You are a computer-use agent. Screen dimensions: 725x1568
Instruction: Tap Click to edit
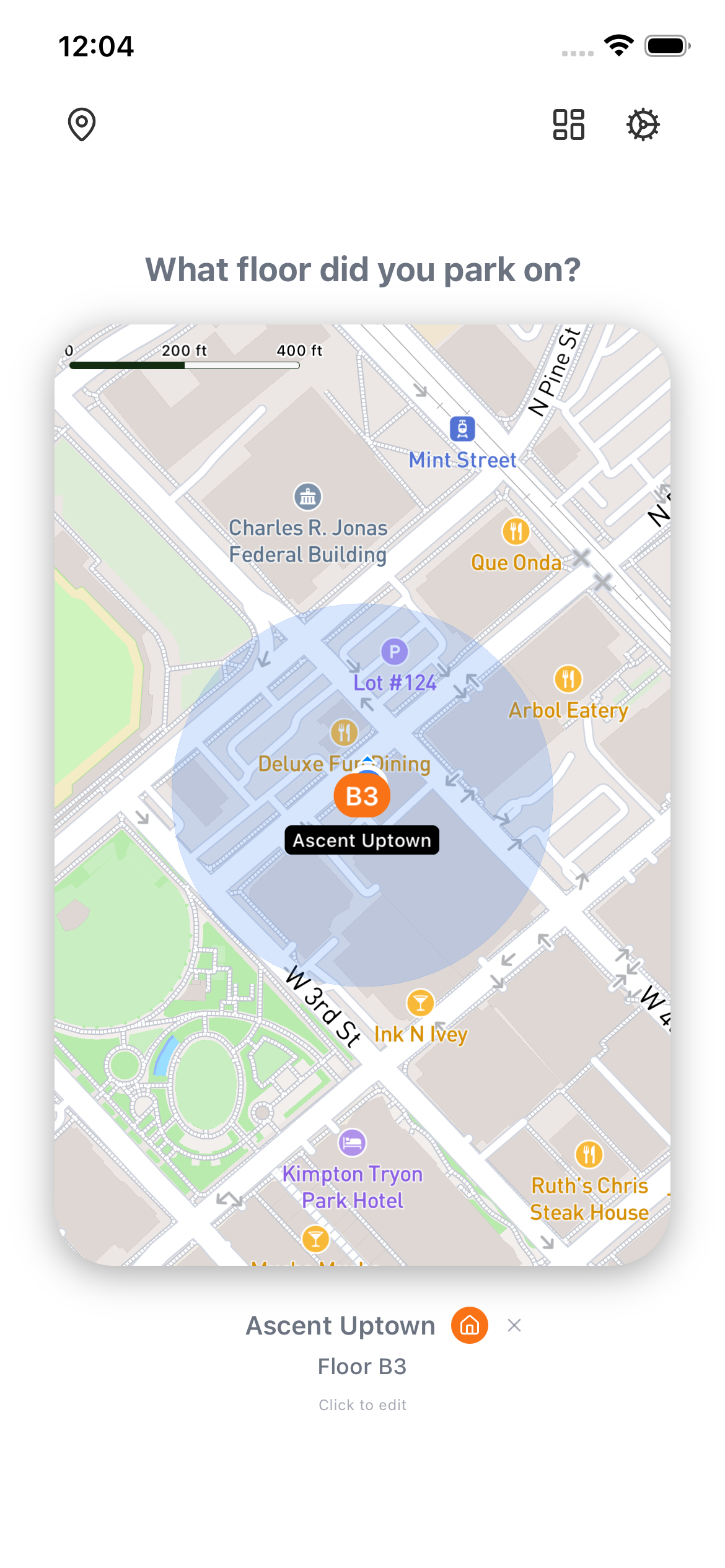(362, 1405)
